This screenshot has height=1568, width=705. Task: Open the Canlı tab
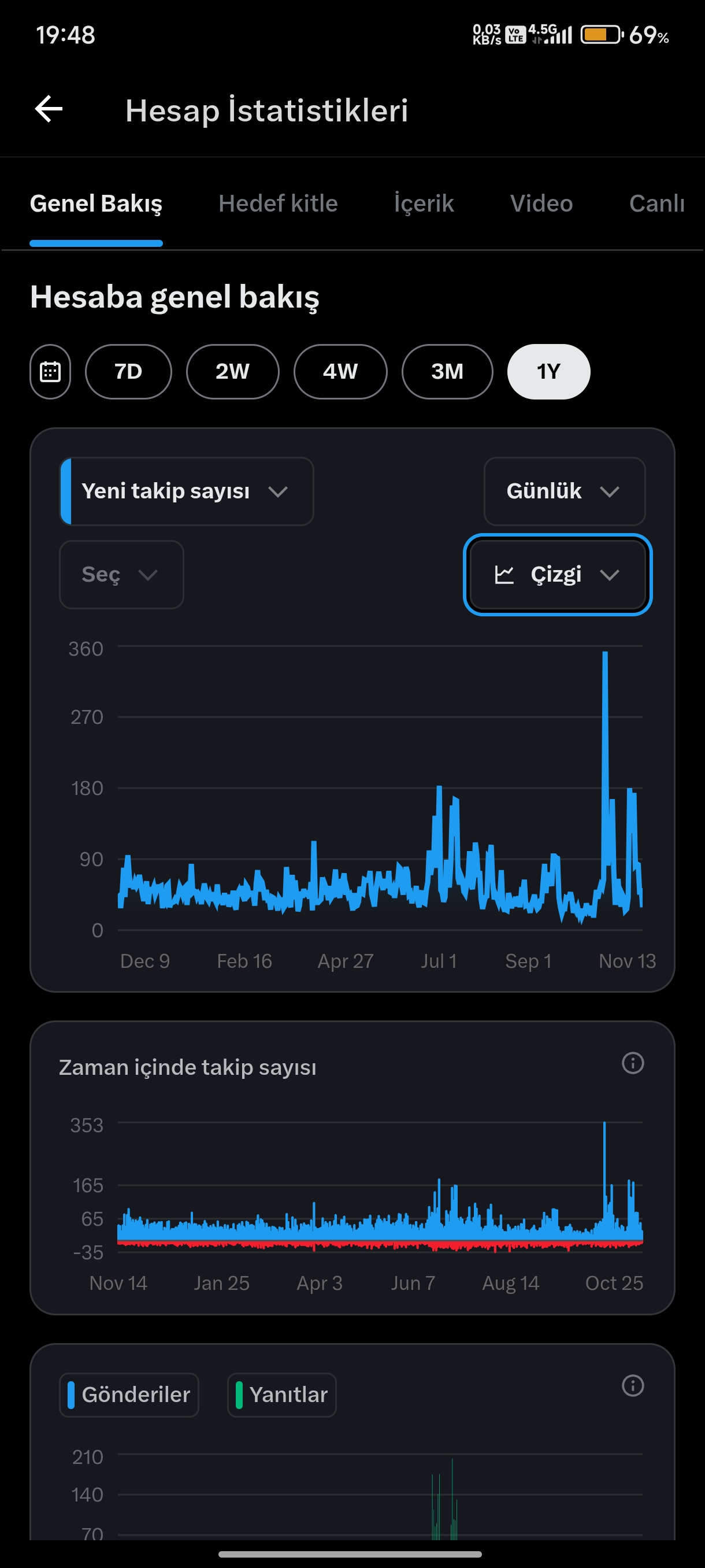(657, 204)
